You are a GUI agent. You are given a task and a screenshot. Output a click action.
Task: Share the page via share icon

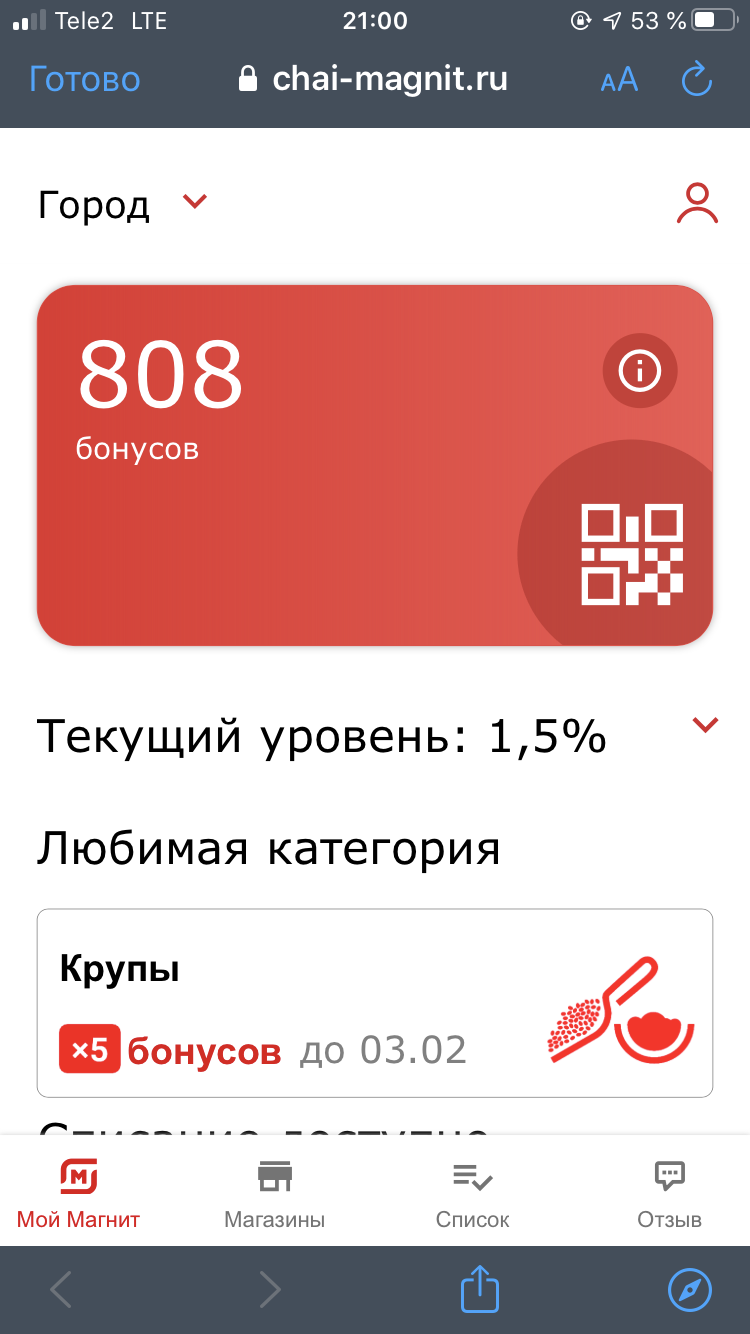coord(479,1288)
